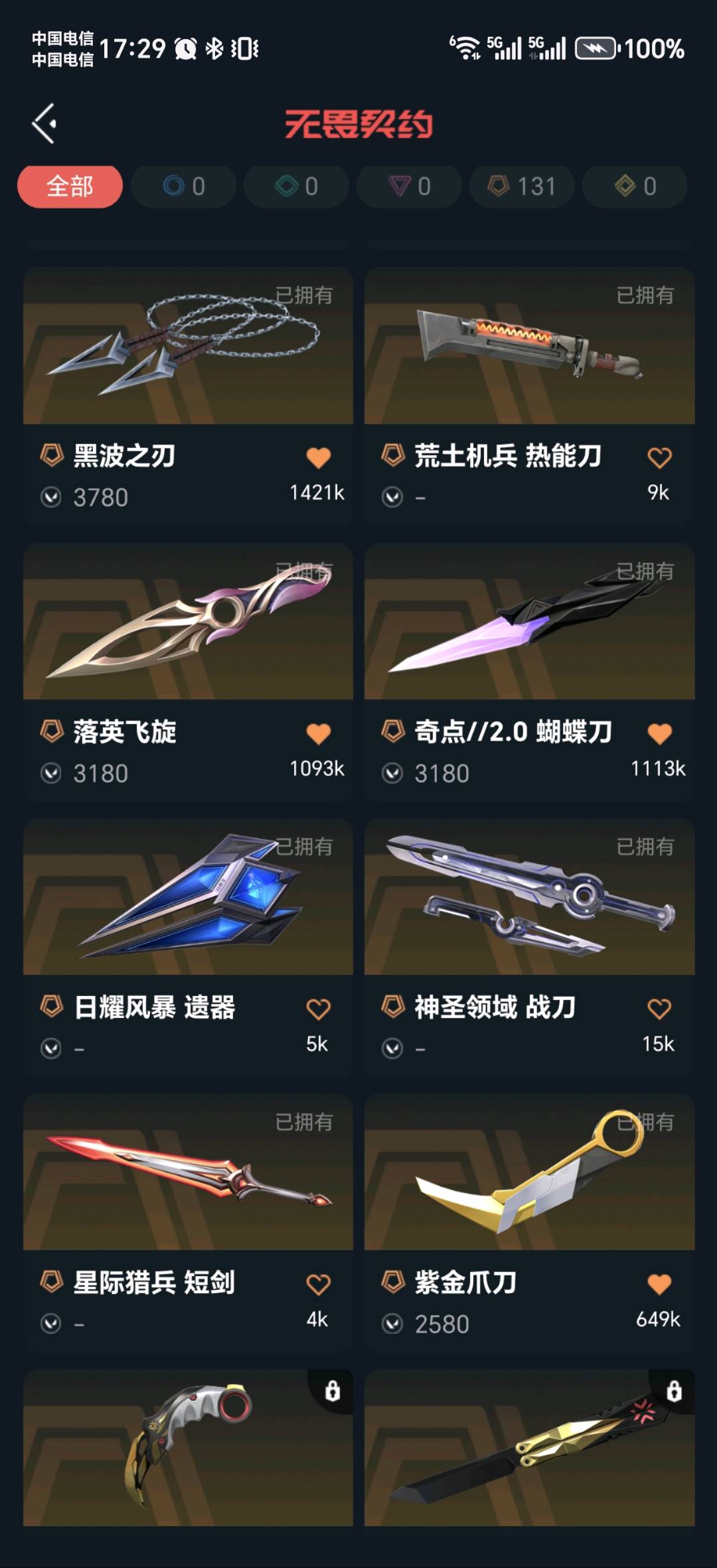Open the 荒土机兵 热能刀 skin card
Viewport: 717px width, 1568px height.
click(x=529, y=346)
